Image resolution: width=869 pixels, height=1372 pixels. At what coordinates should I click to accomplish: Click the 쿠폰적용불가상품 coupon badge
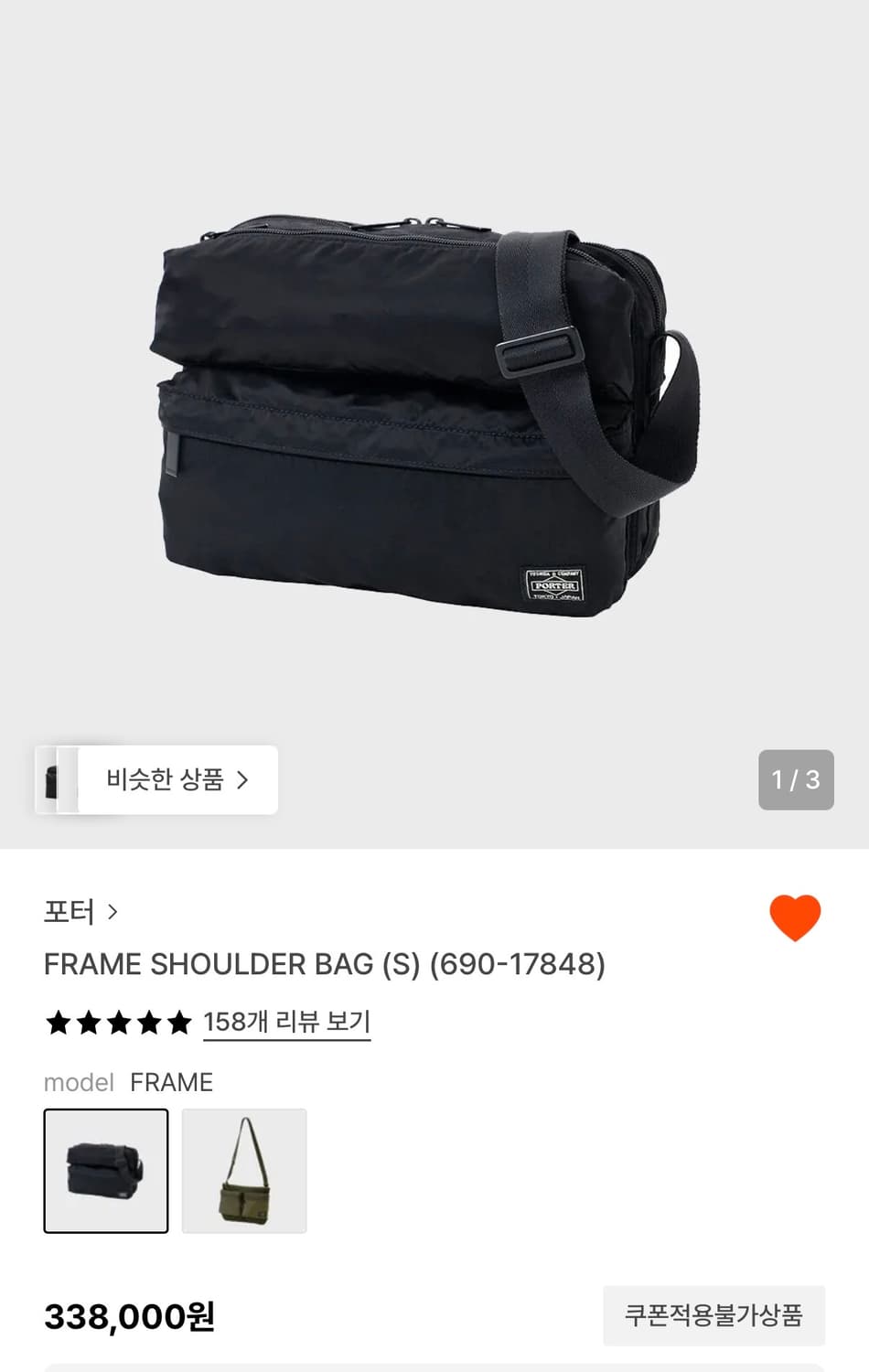pyautogui.click(x=714, y=1314)
